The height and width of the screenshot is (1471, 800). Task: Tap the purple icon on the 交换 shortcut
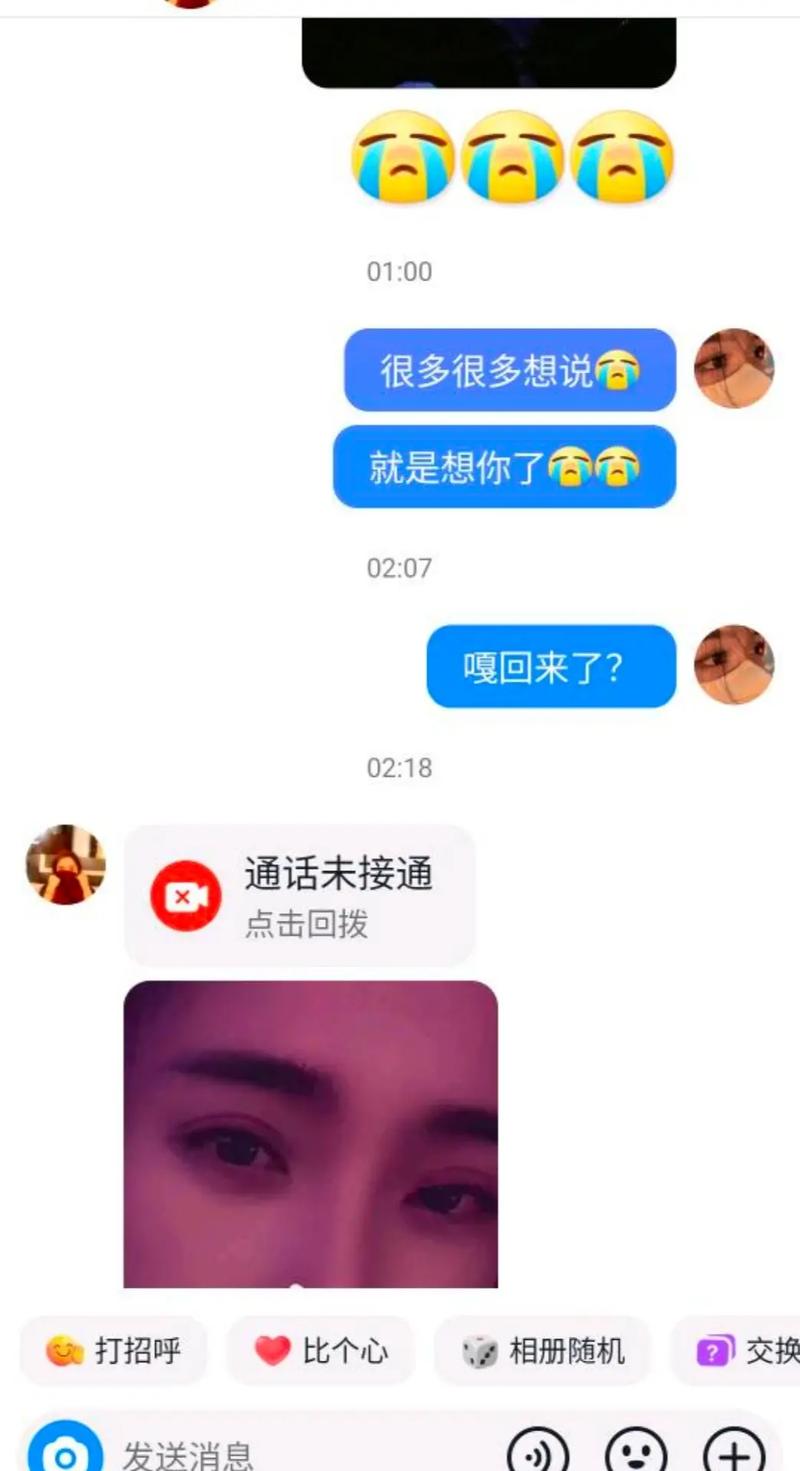(712, 1351)
